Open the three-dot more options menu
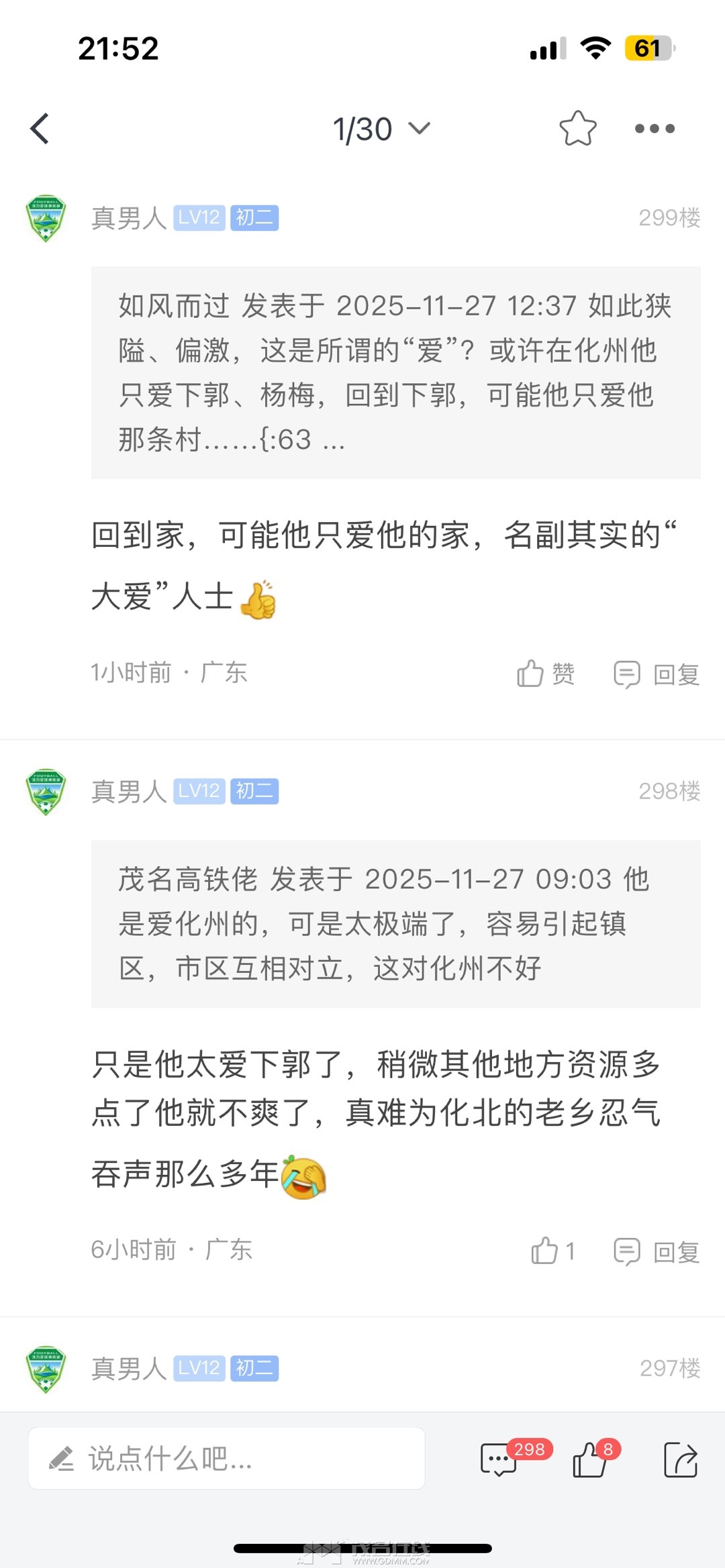This screenshot has height=1568, width=725. [655, 128]
